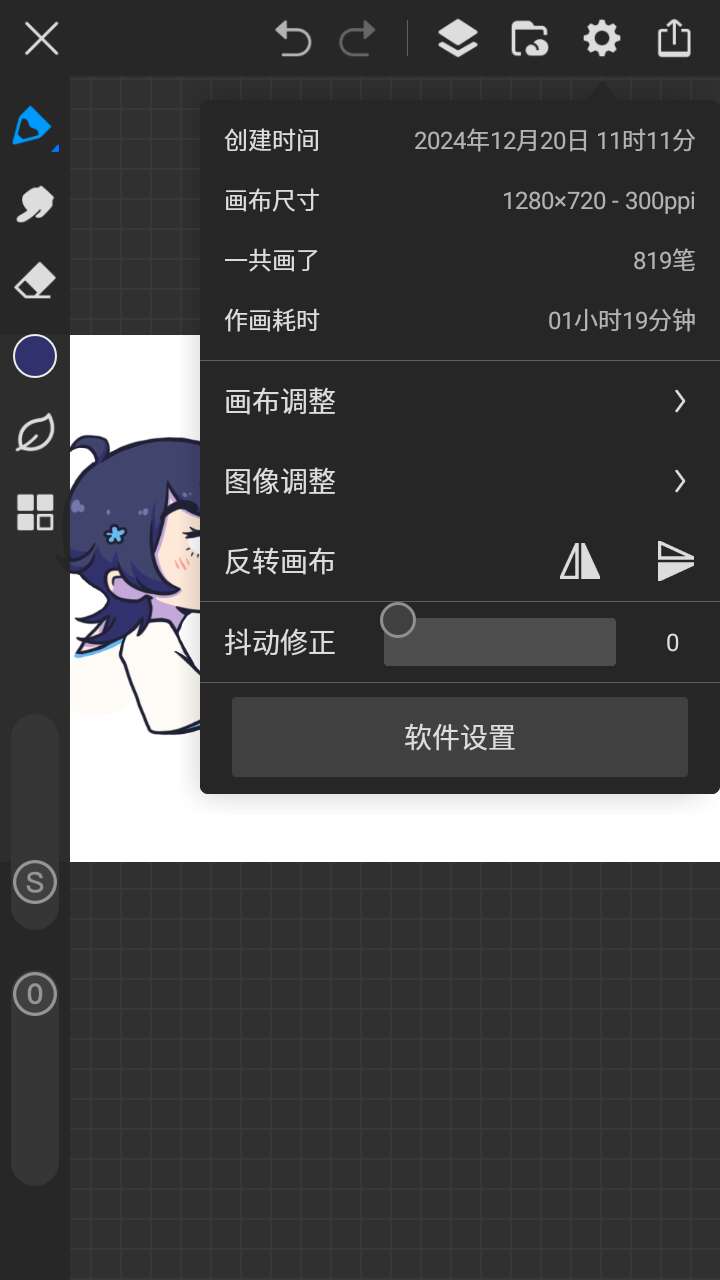Undo the last stroke
720x1280 pixels.
pos(294,39)
